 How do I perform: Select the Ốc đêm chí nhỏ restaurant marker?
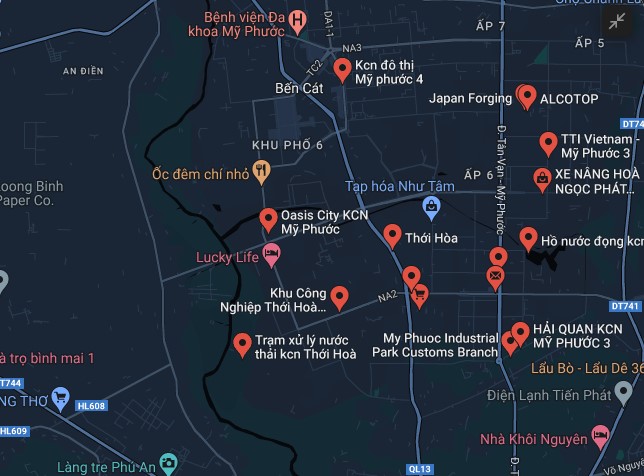(x=262, y=171)
